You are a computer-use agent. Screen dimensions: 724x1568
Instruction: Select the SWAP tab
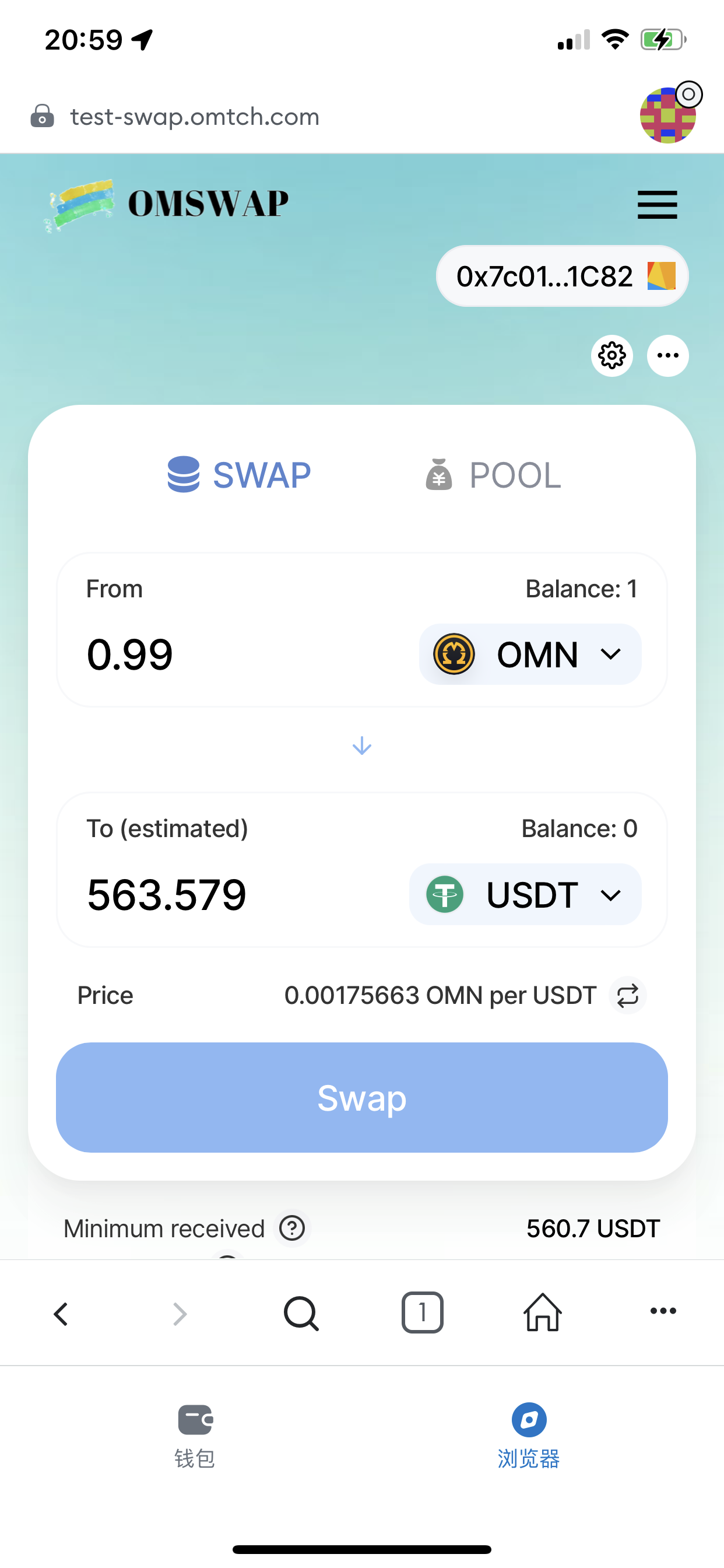[239, 475]
